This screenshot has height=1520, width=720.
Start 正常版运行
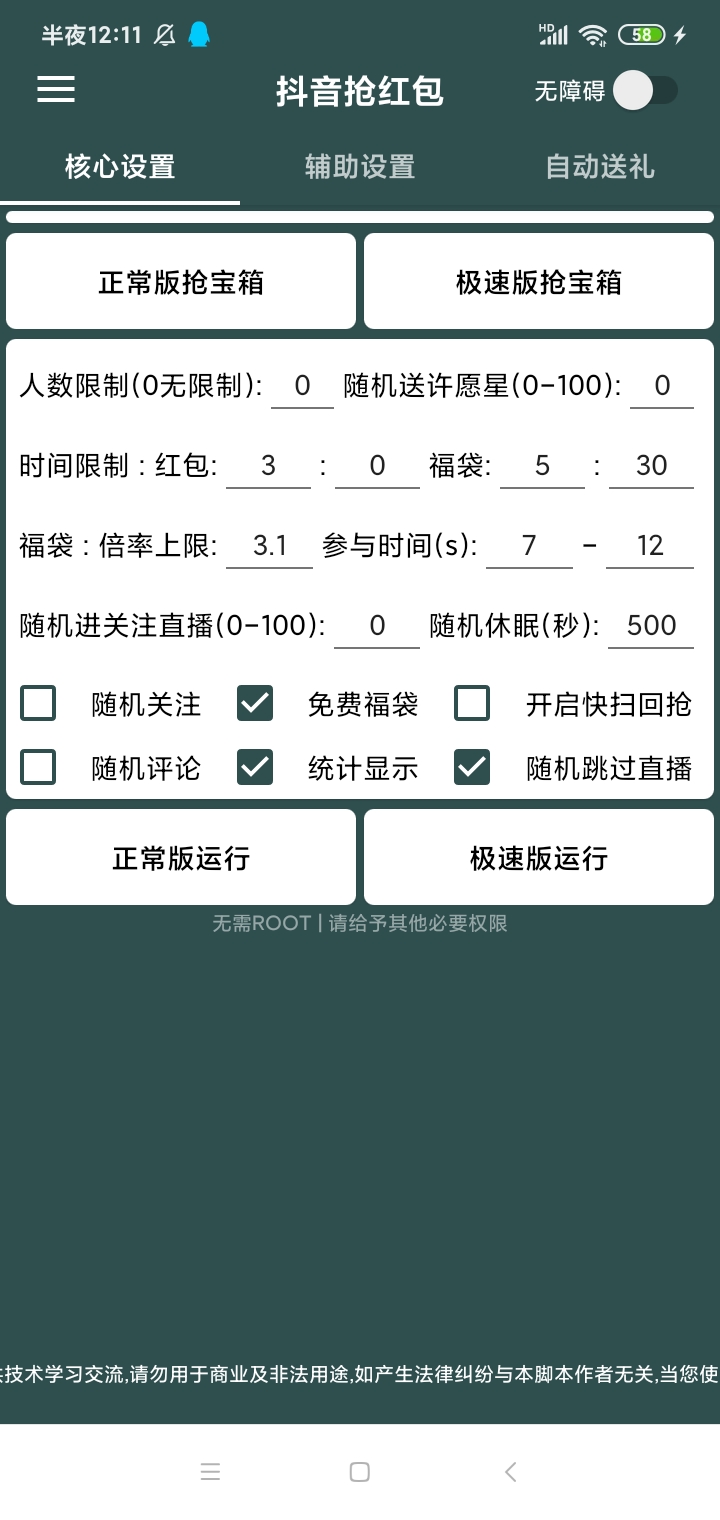[181, 858]
